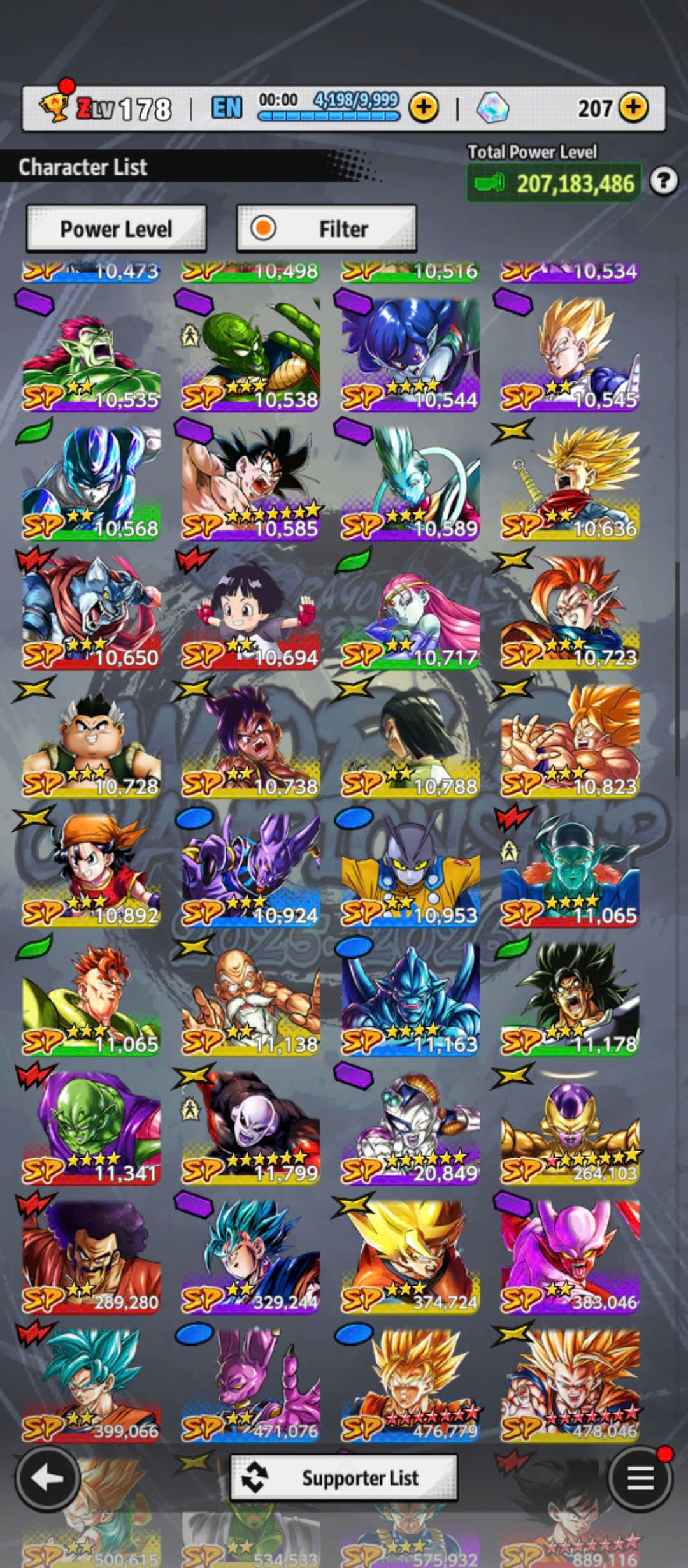Image resolution: width=688 pixels, height=1568 pixels.
Task: Open the Filter options
Action: 327,229
